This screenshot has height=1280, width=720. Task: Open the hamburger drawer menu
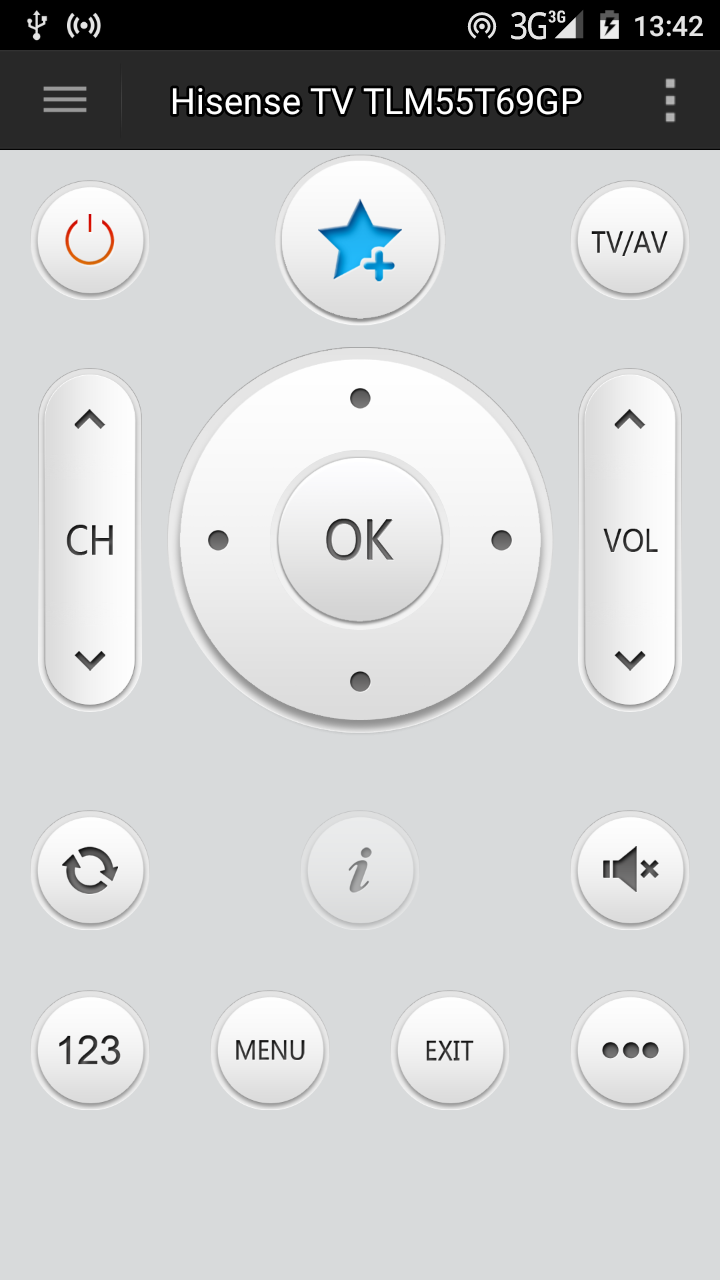(65, 100)
